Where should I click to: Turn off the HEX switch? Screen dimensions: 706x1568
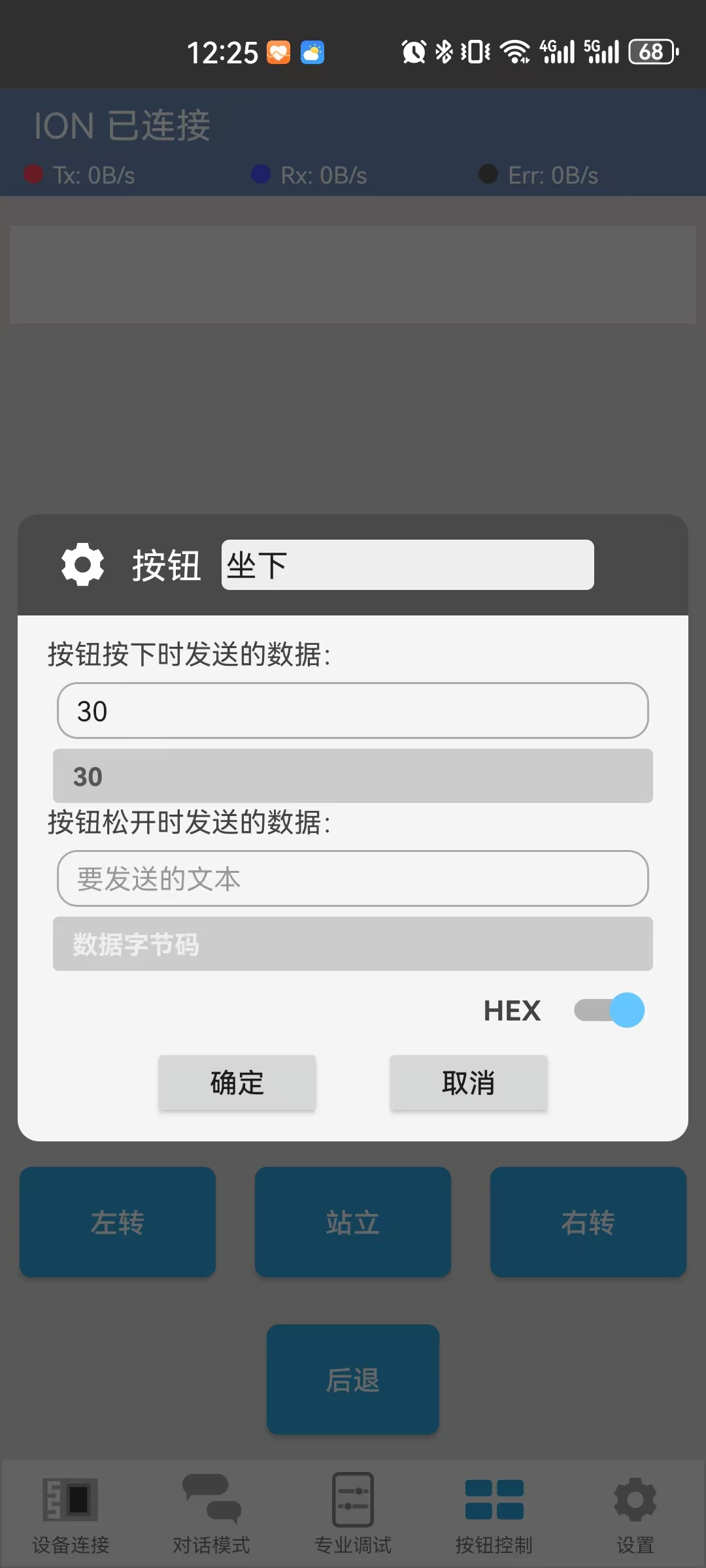pos(609,1010)
